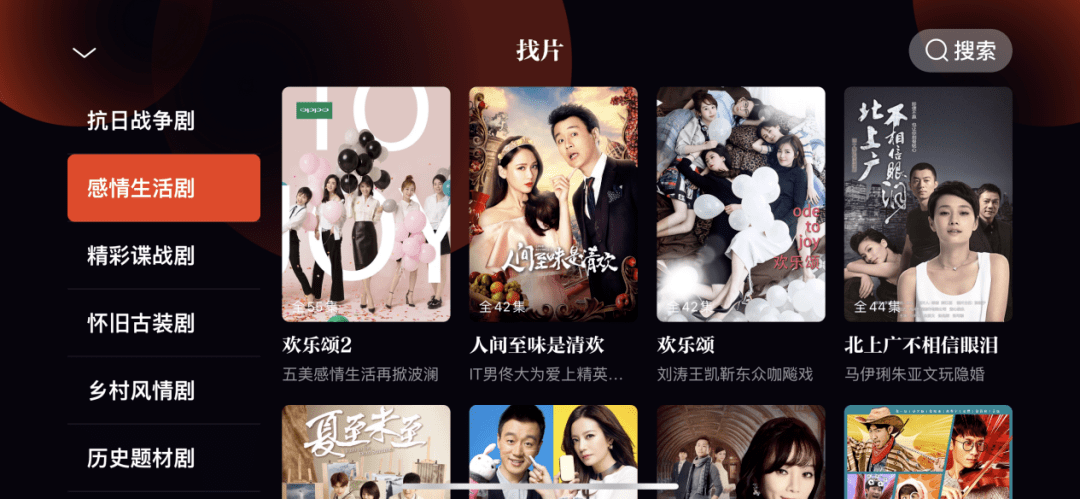Choose the 历史题材剧 category

coord(141,458)
